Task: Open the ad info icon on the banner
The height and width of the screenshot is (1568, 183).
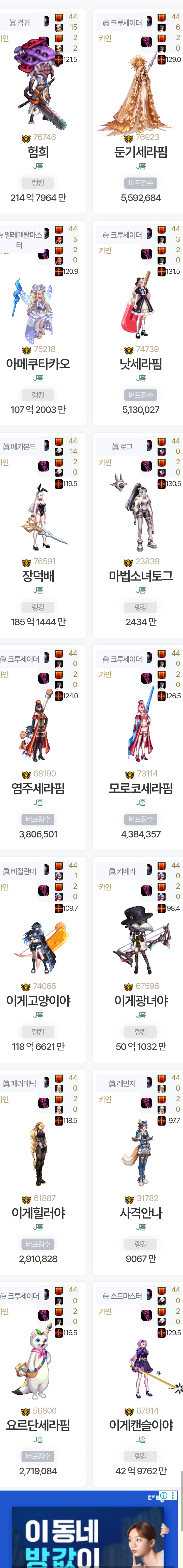Action: click(x=163, y=1496)
